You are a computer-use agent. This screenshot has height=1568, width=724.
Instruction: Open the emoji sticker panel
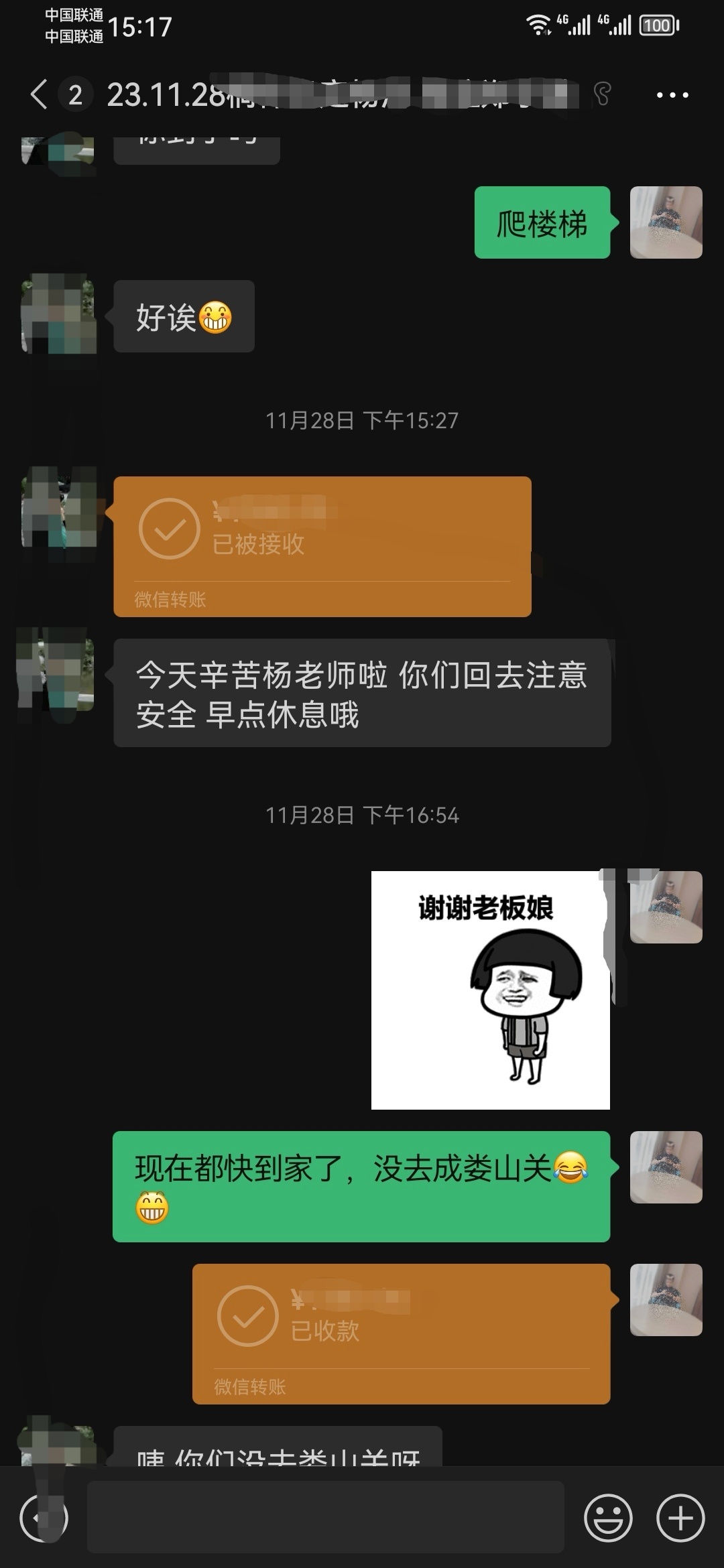pos(608,1518)
